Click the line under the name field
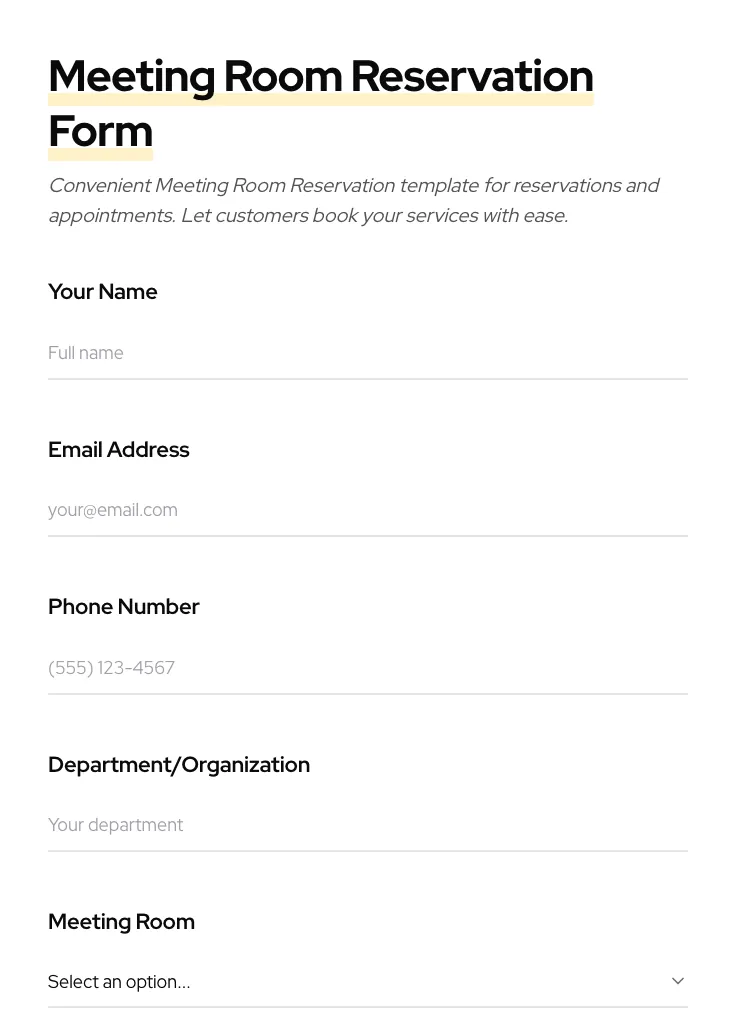This screenshot has height=1024, width=736. (368, 380)
